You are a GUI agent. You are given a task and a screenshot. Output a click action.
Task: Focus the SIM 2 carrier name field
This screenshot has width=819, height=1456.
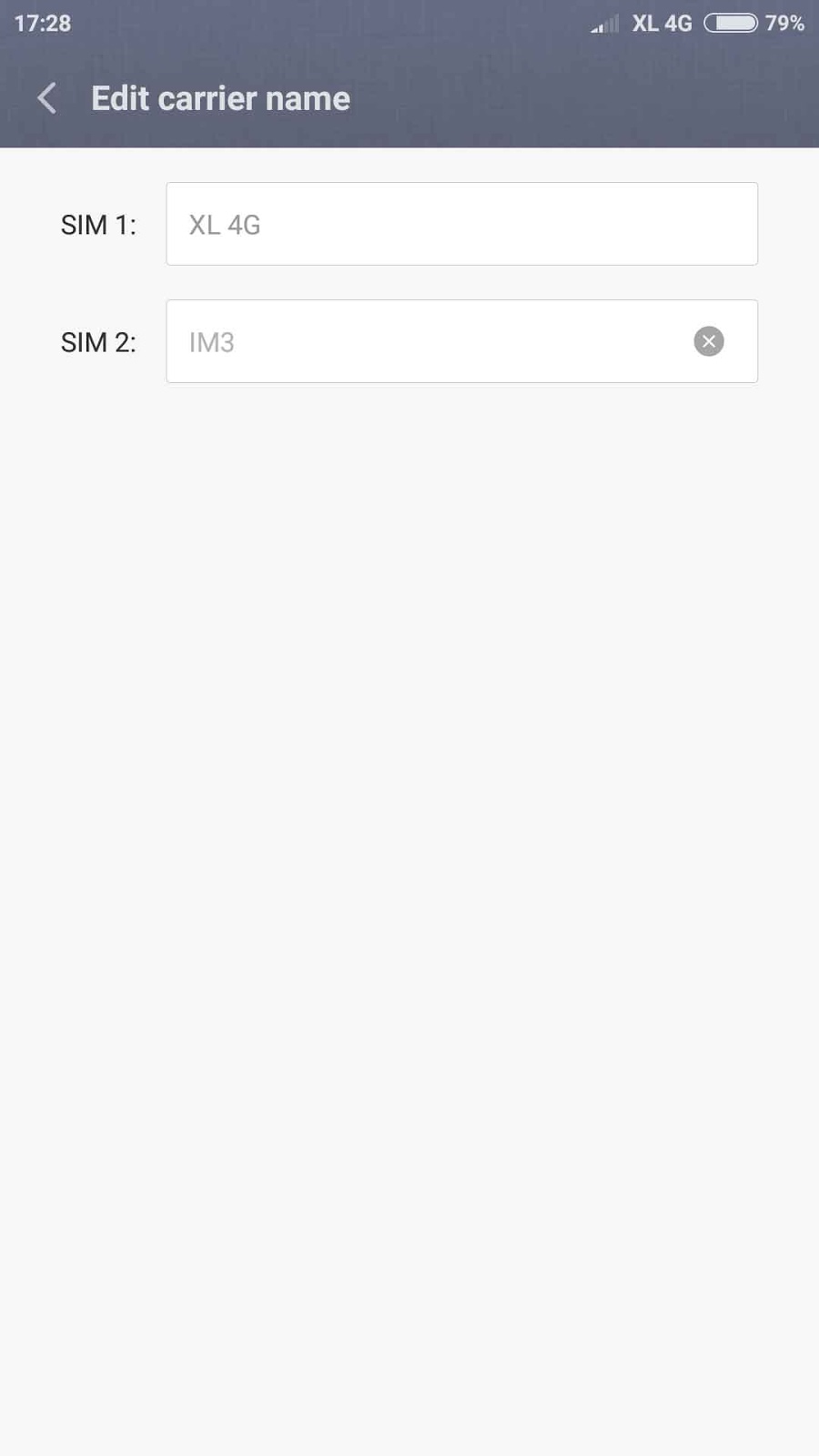[x=461, y=341]
